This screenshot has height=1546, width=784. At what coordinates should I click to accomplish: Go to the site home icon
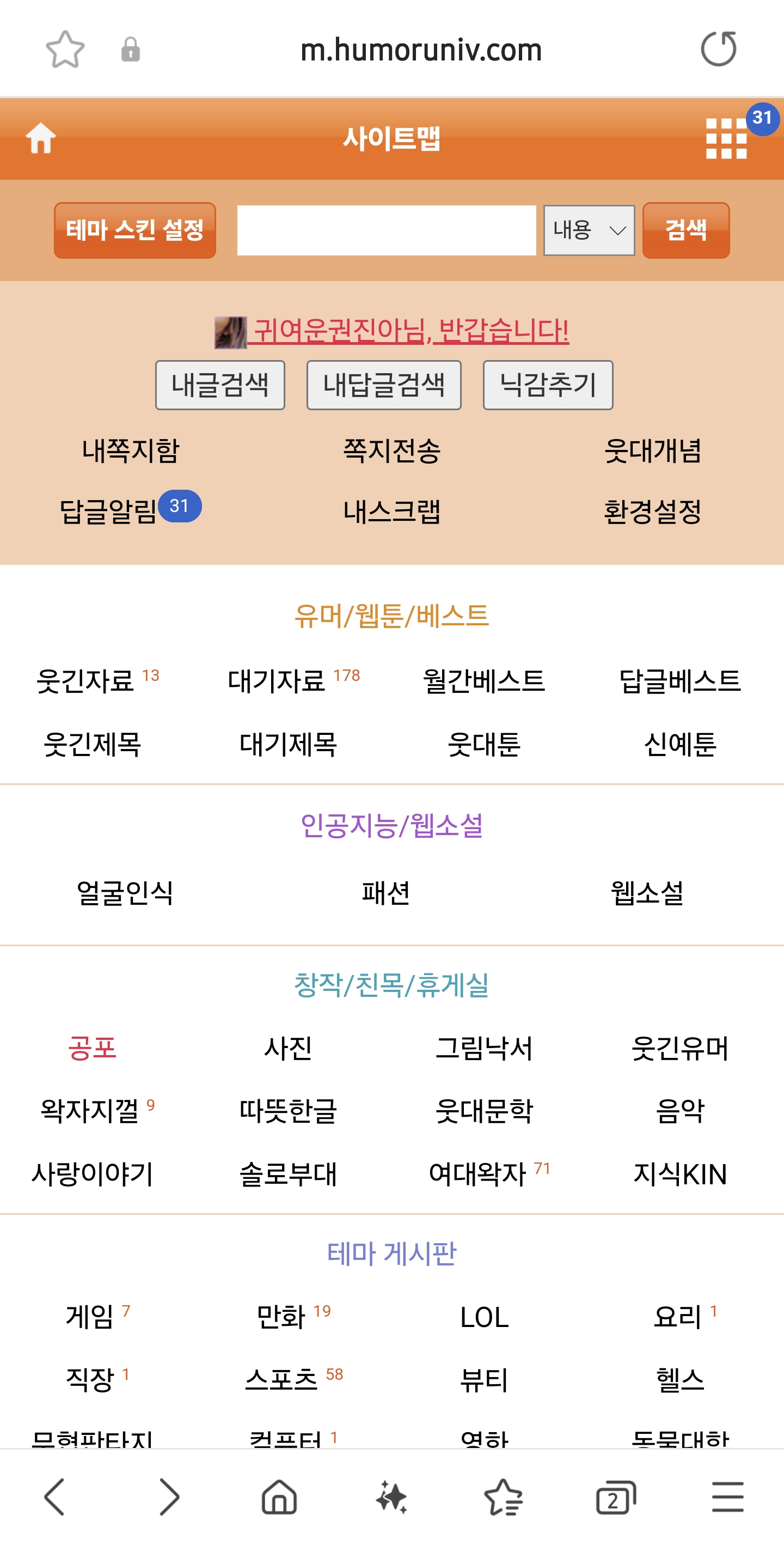(41, 138)
